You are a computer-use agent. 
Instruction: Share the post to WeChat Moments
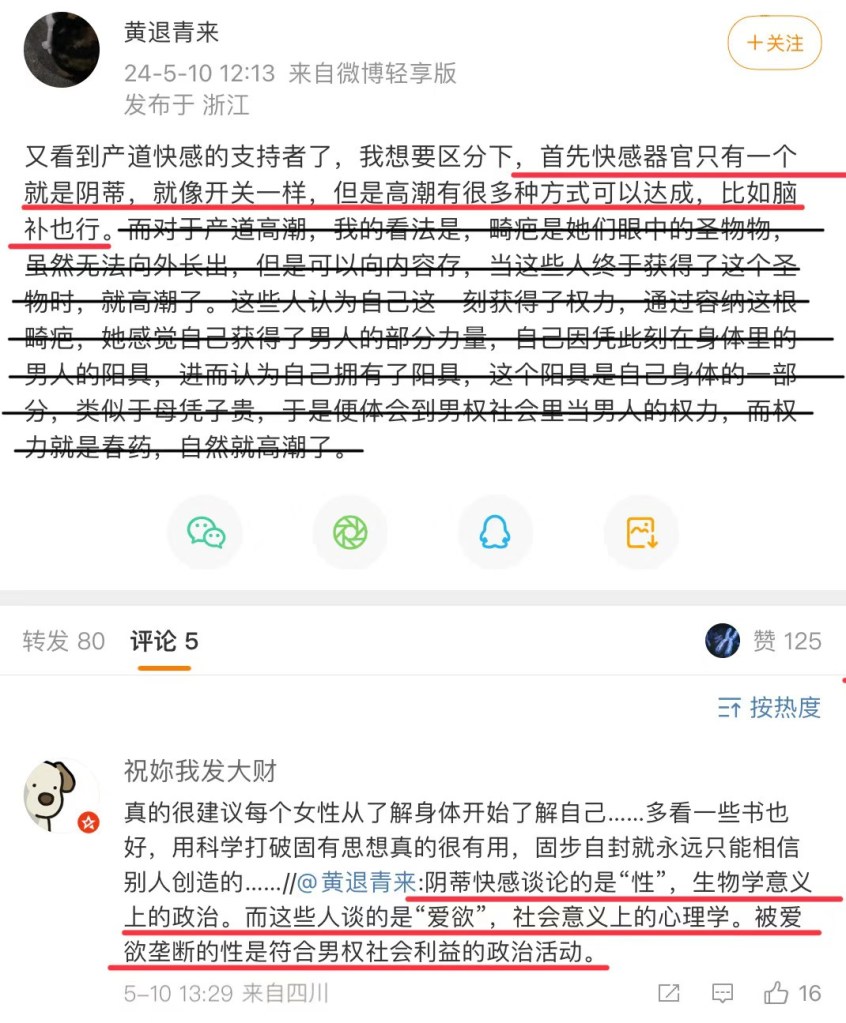coord(350,532)
